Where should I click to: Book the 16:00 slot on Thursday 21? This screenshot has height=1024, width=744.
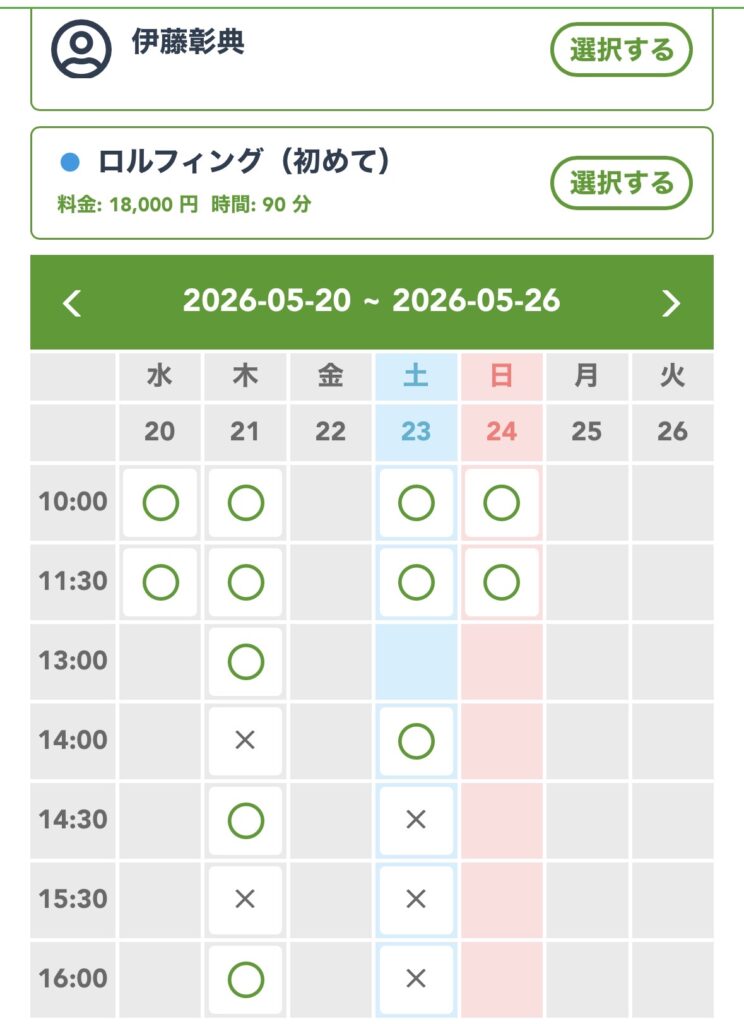point(245,978)
